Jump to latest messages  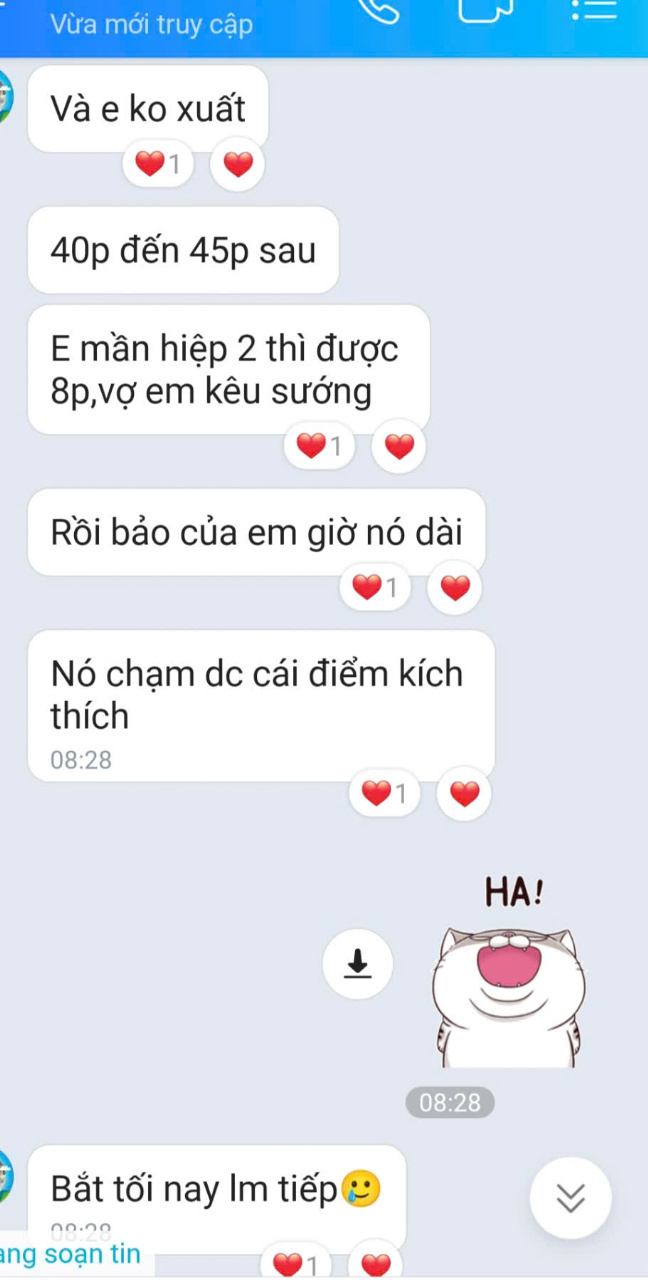pyautogui.click(x=570, y=1198)
